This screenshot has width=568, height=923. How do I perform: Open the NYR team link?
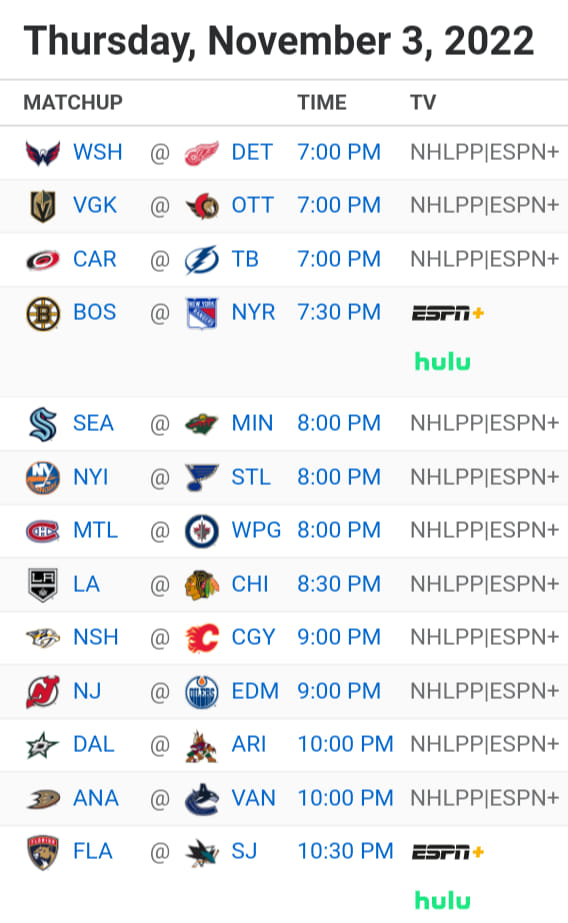point(253,312)
